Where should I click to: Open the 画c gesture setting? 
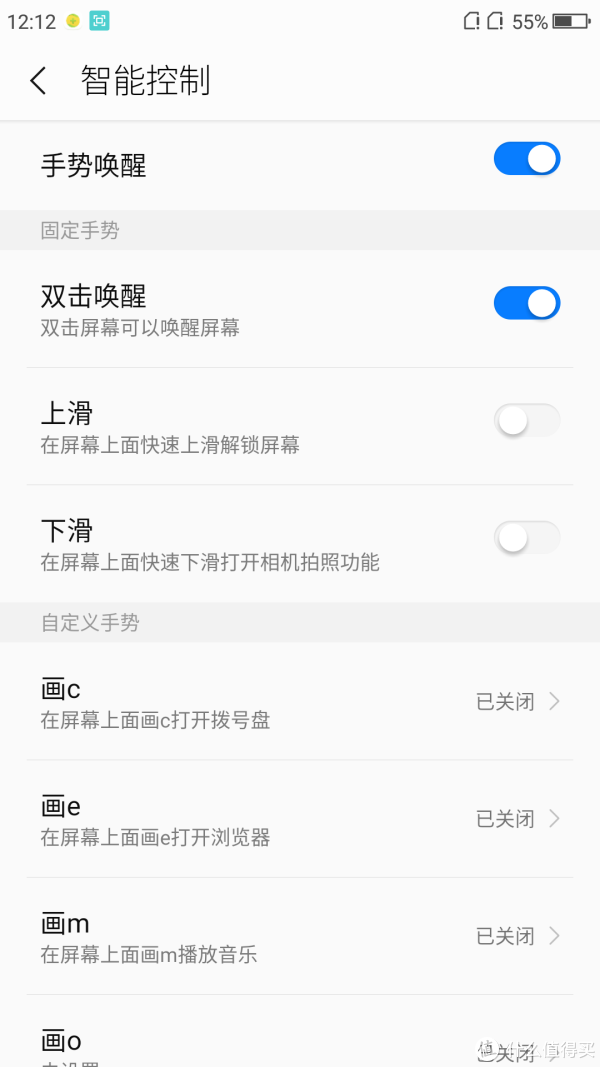[300, 702]
